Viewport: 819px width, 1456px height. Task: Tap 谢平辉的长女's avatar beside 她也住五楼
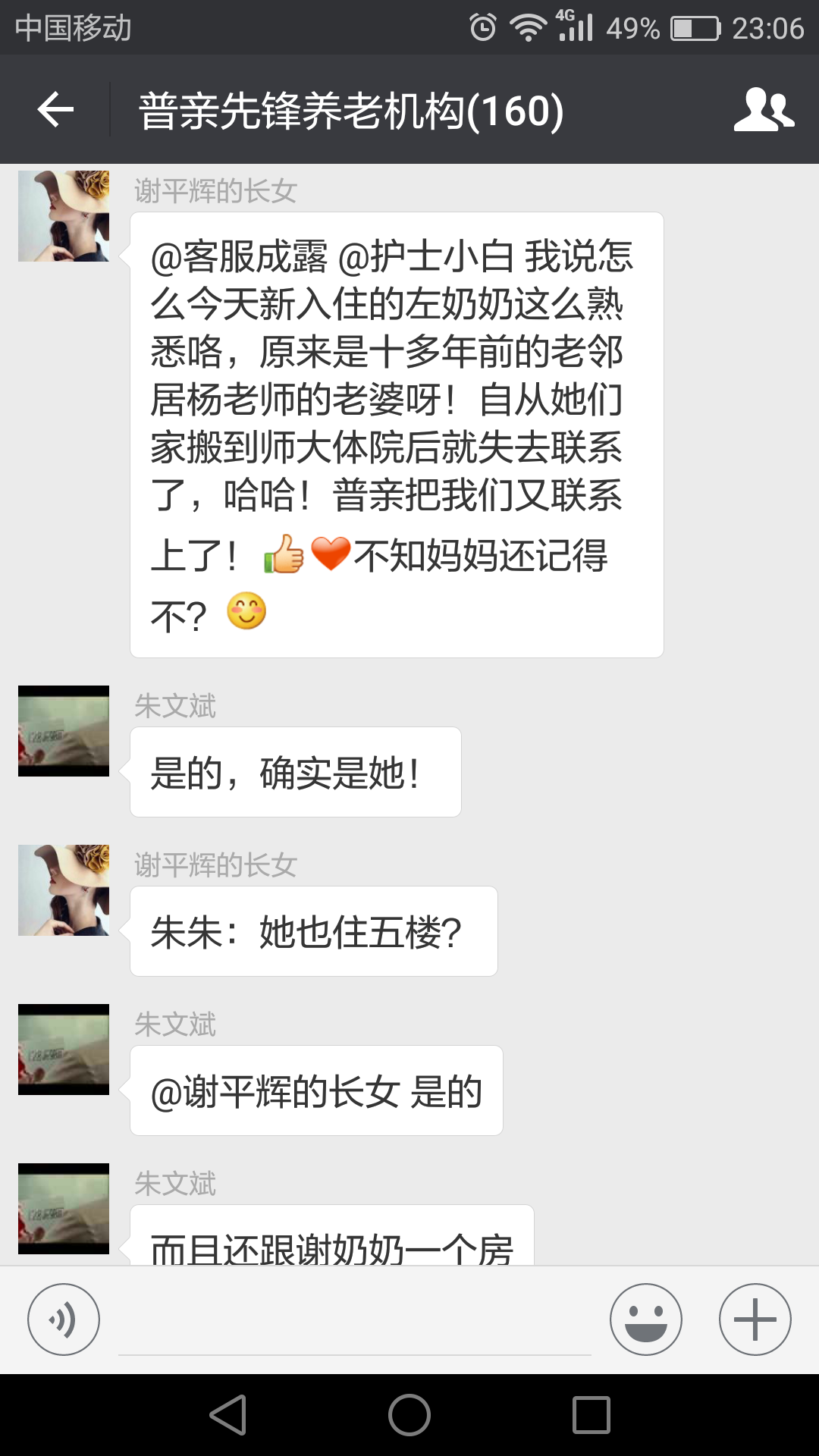64,890
